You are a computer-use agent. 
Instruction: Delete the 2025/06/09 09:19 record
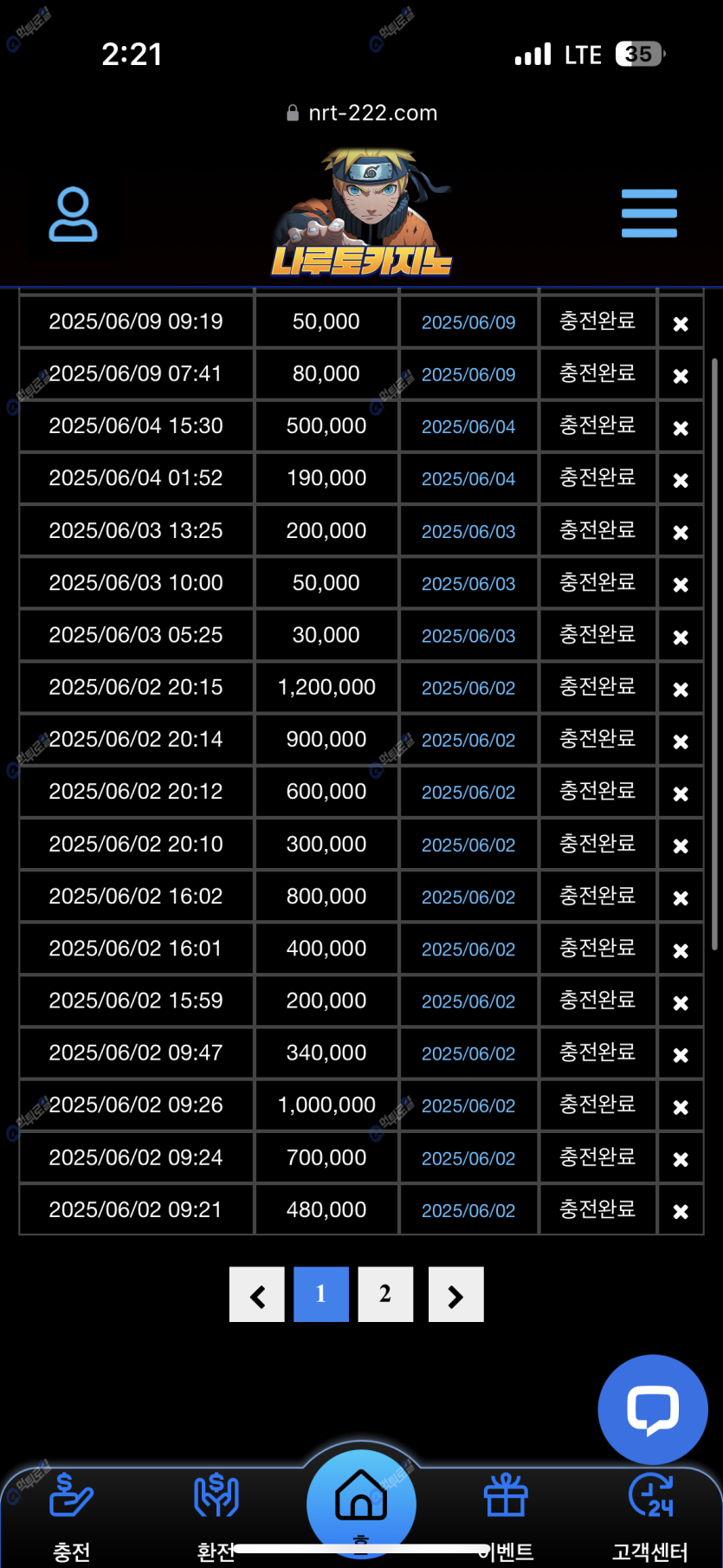pos(681,324)
